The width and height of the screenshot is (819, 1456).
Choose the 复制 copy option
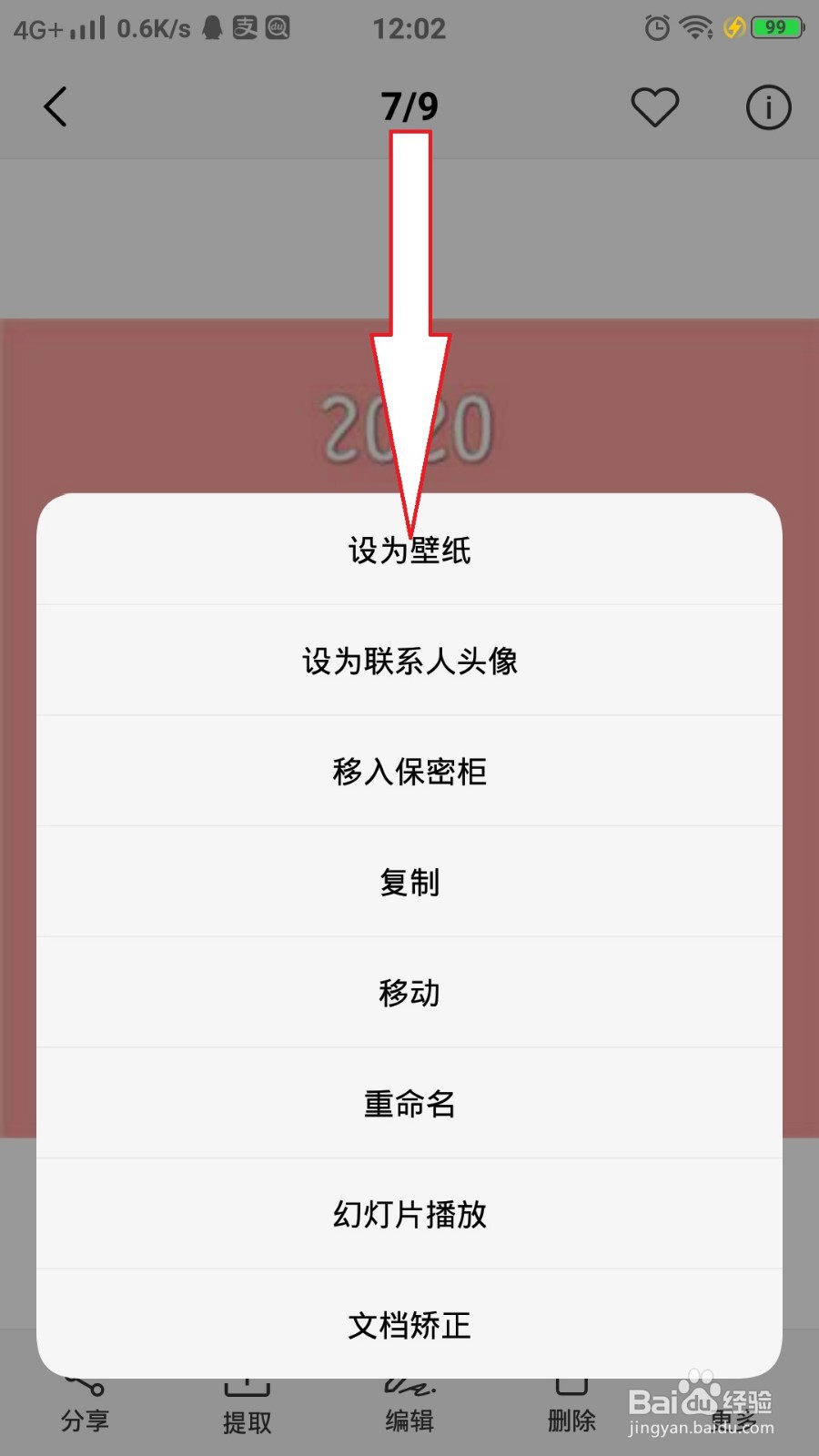pyautogui.click(x=409, y=882)
